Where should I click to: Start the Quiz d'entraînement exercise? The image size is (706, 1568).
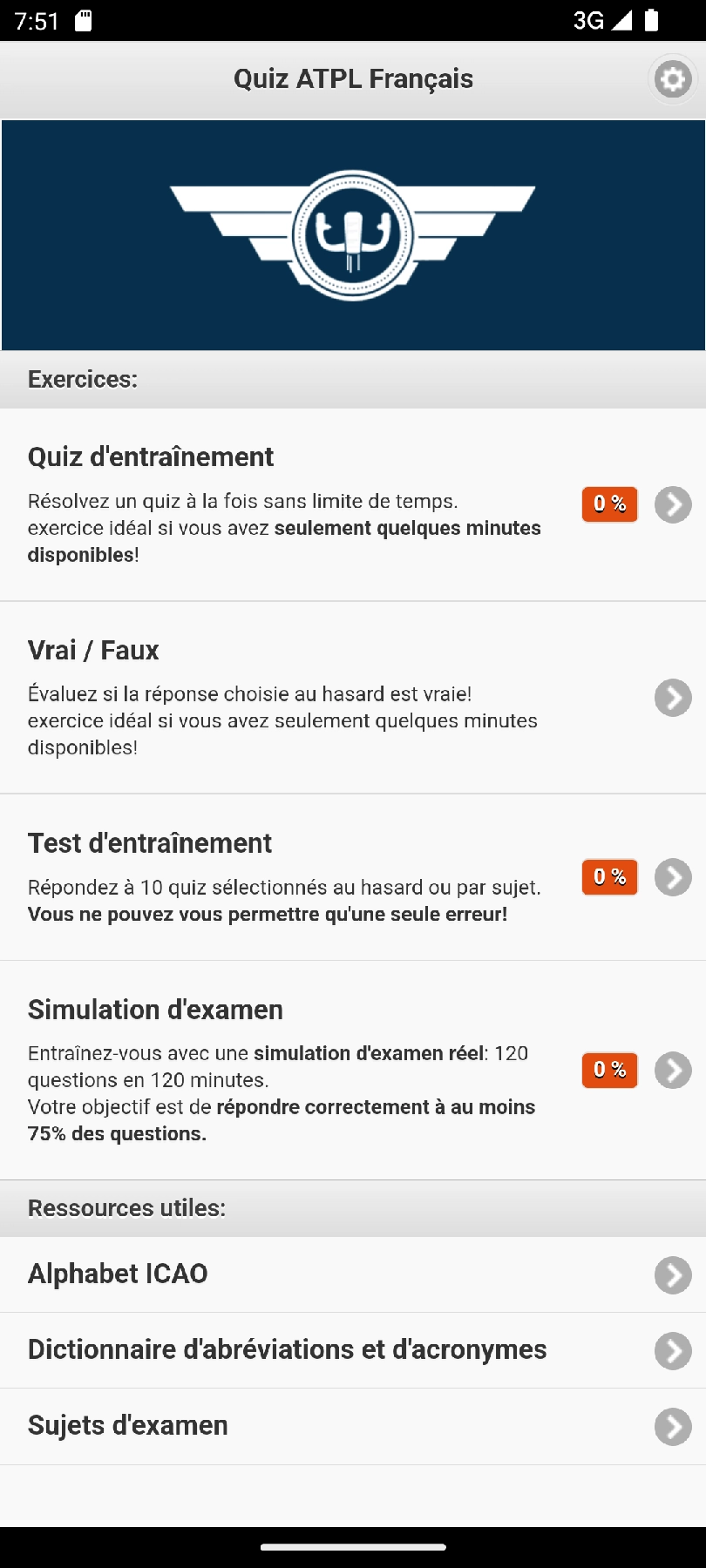pyautogui.click(x=353, y=504)
